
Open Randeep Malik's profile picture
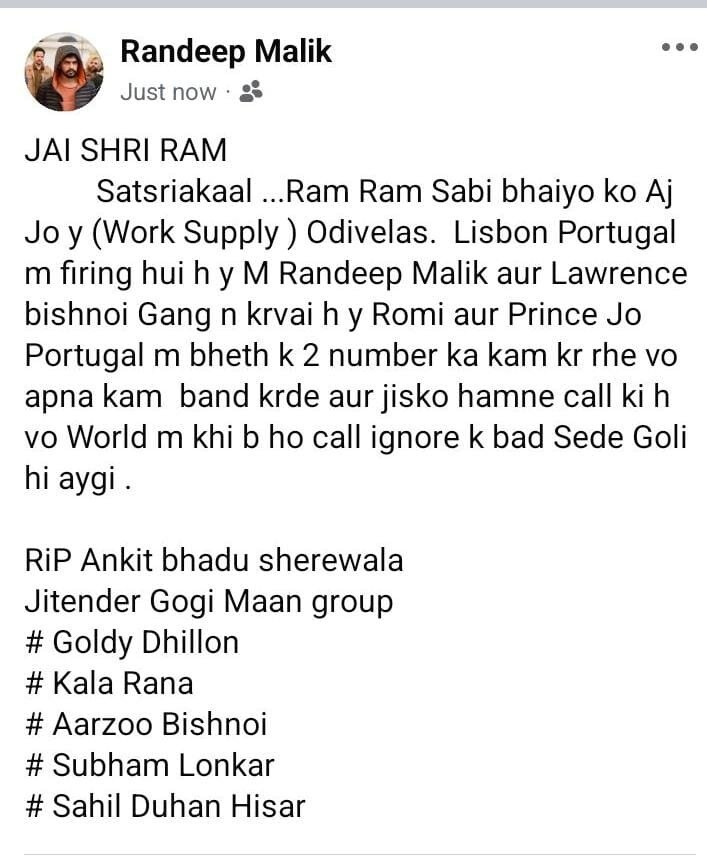point(64,72)
